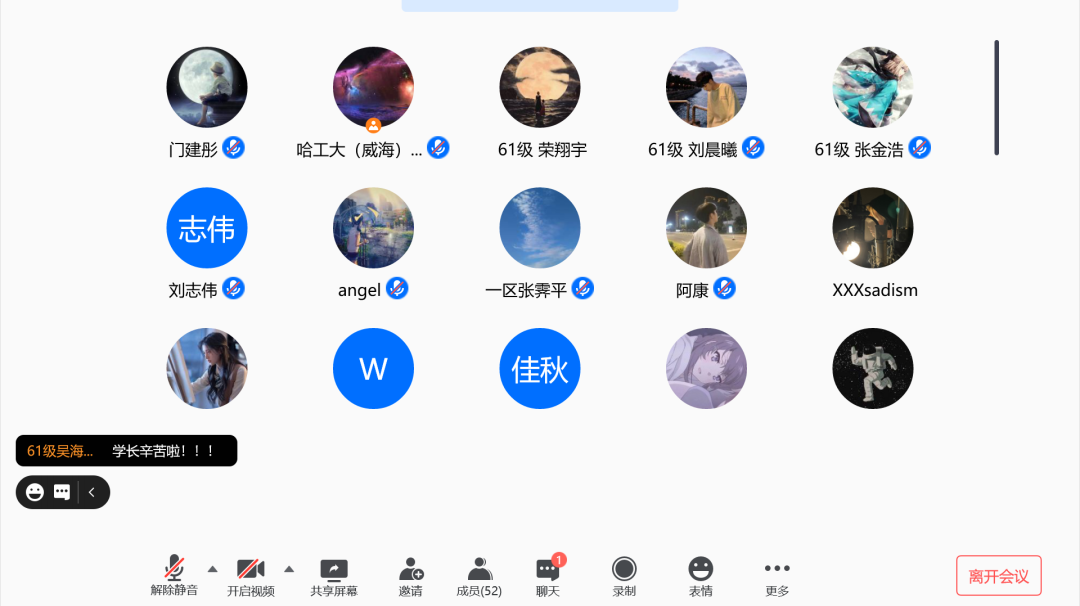Tap the quick message bubble icon

coord(62,492)
